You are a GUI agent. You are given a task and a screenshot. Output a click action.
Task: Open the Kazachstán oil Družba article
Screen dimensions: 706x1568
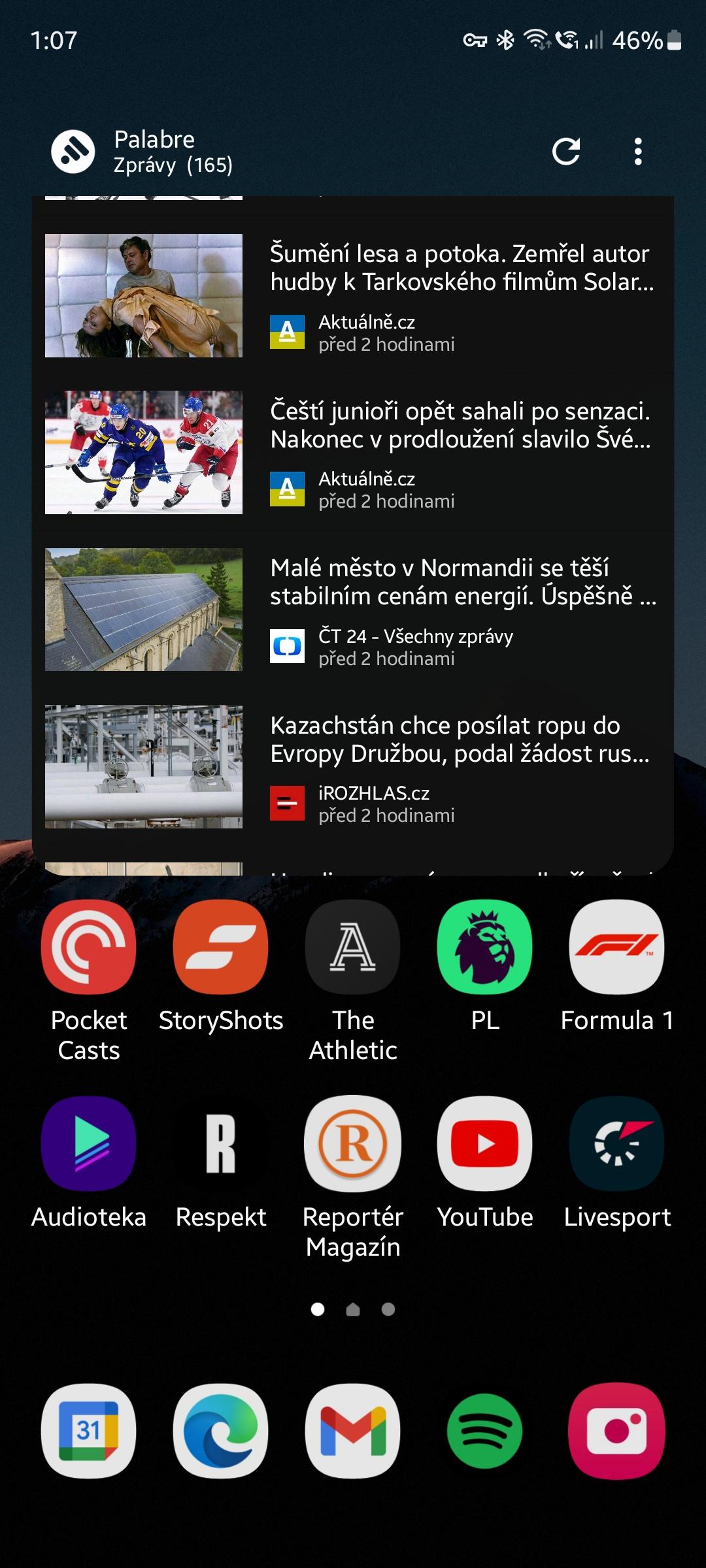coord(353,766)
